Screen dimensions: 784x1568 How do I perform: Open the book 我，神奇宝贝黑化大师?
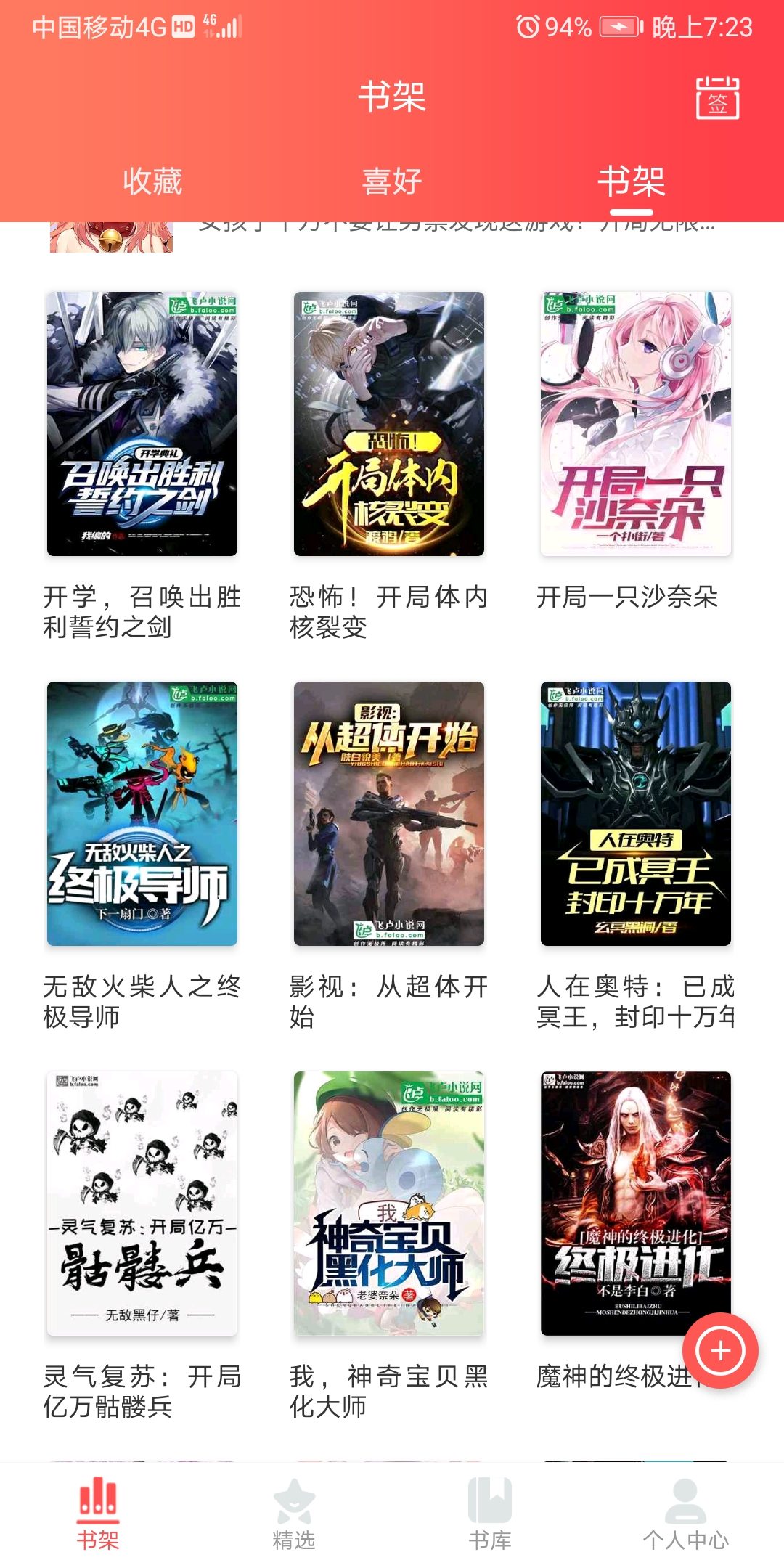tap(389, 1203)
